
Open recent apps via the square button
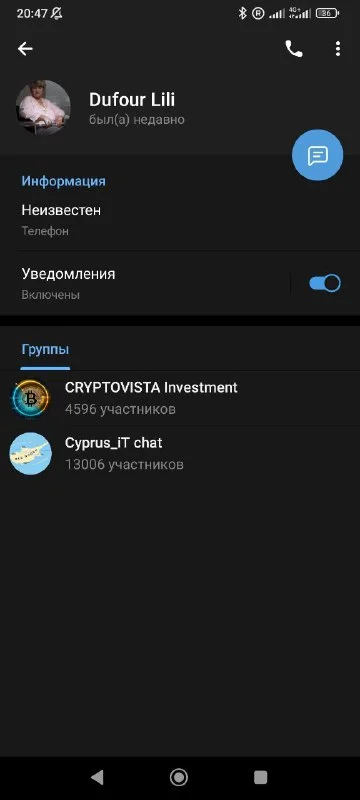261,777
